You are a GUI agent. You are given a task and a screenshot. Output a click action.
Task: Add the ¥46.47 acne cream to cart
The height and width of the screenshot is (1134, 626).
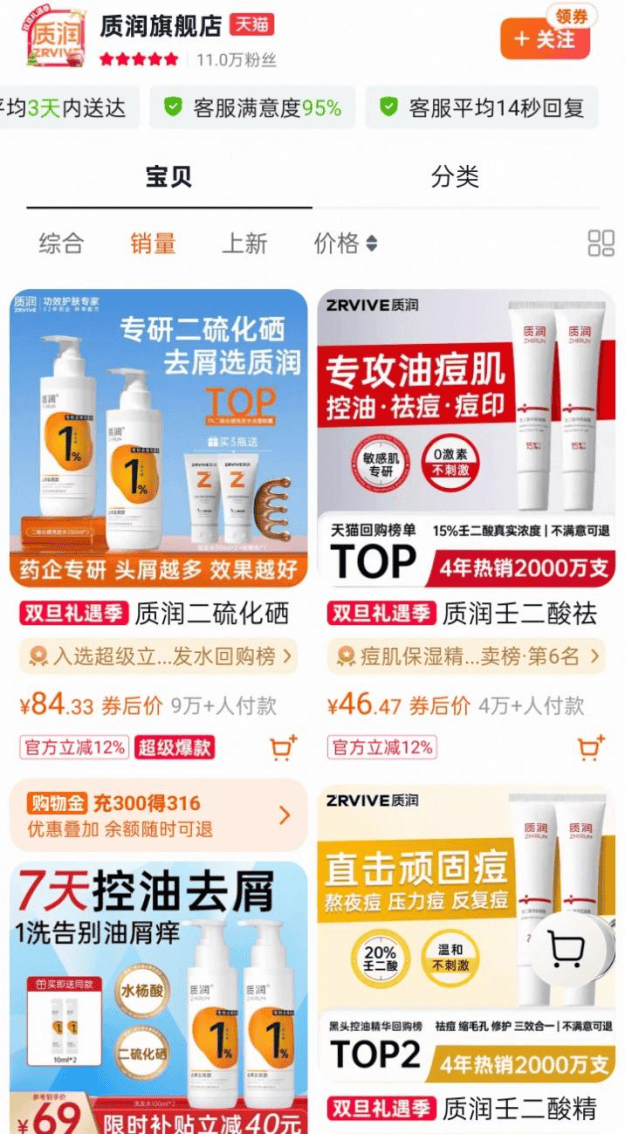coord(591,747)
